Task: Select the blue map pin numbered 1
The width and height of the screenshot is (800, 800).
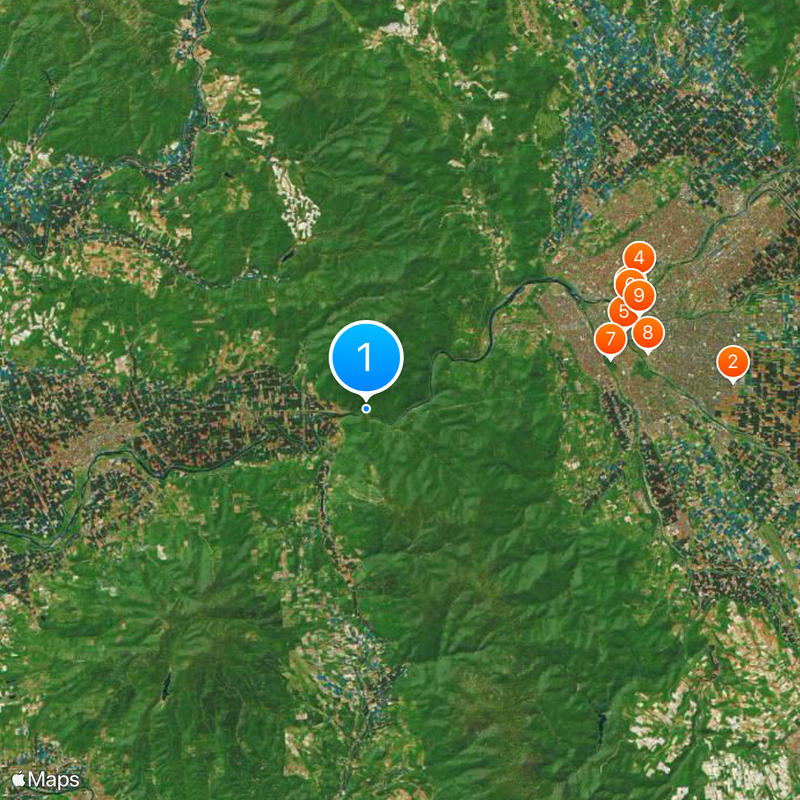Action: 366,357
